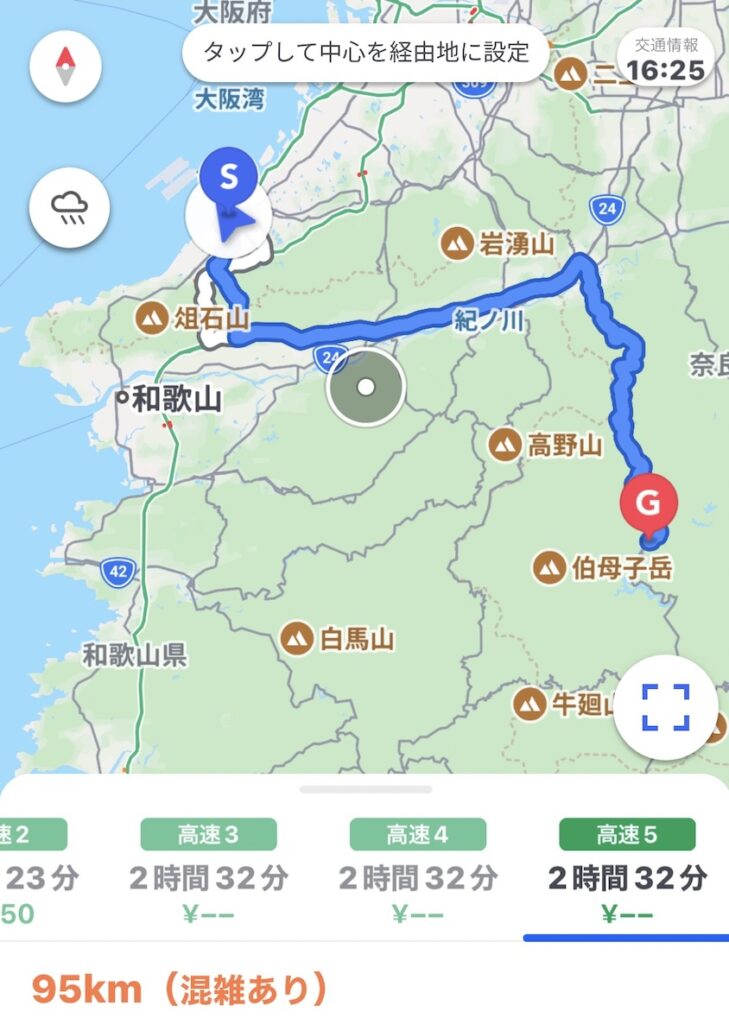Tap the banner to set center as waypoint

click(x=365, y=52)
